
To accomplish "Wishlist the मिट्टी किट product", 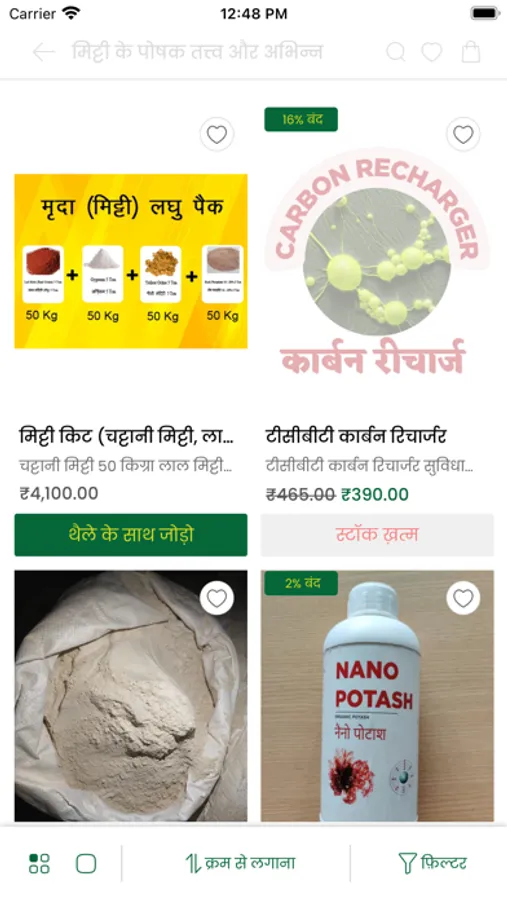I will pos(216,134).
